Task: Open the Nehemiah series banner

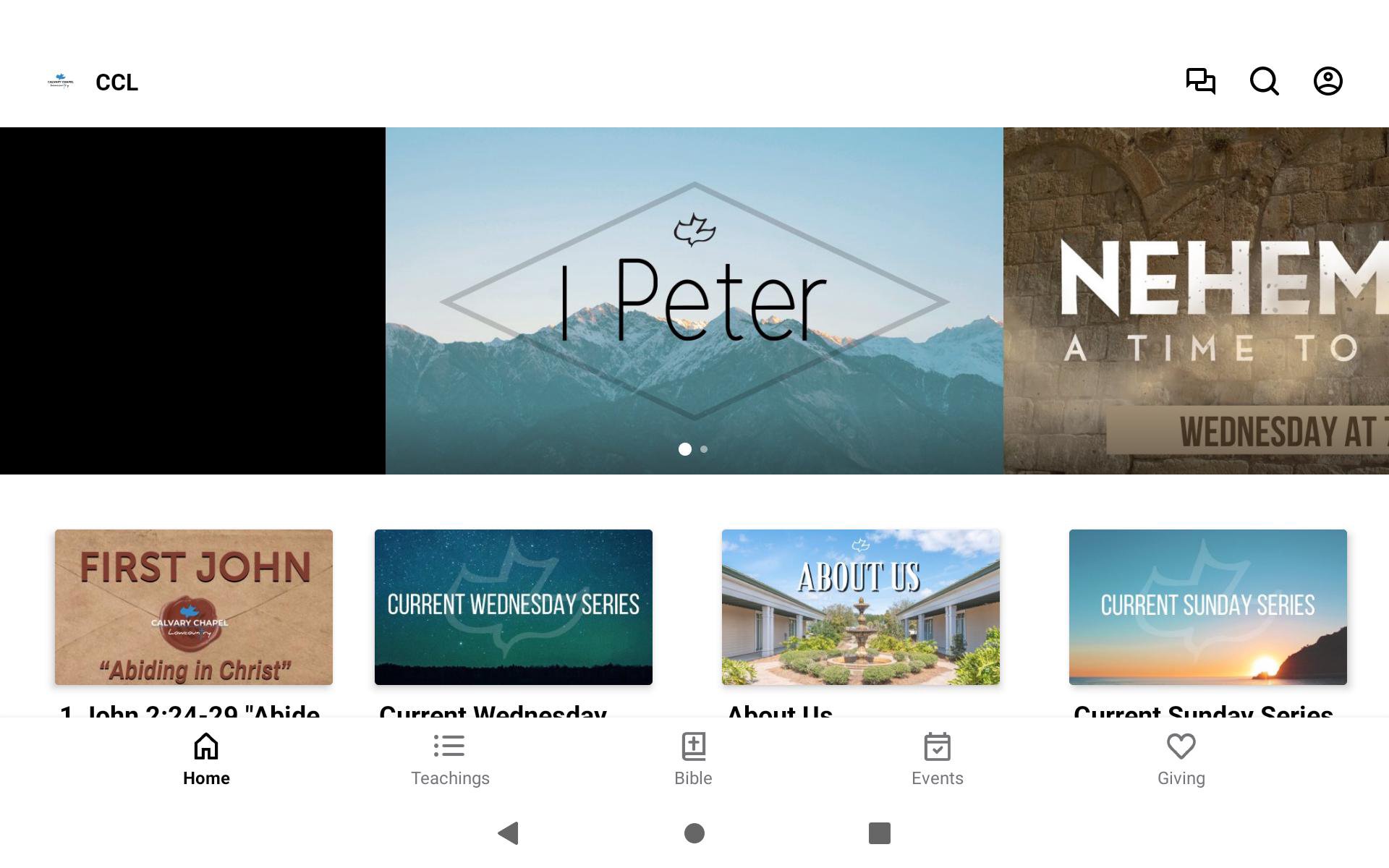Action: coord(1196,300)
